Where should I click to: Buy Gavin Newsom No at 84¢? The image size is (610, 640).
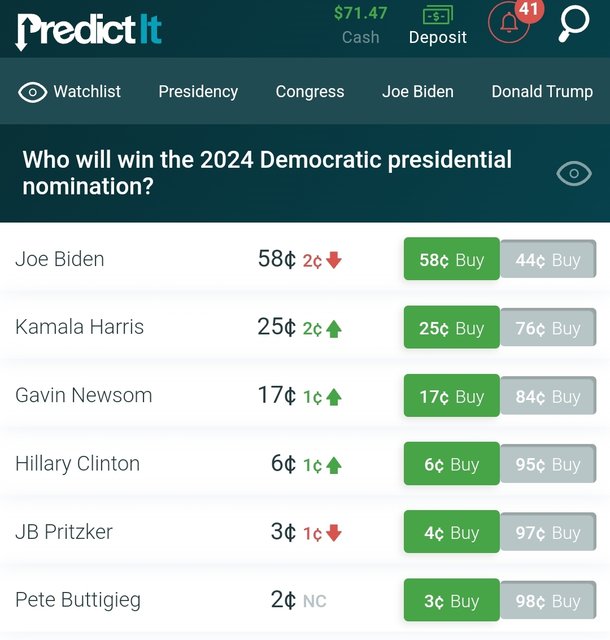tap(548, 396)
